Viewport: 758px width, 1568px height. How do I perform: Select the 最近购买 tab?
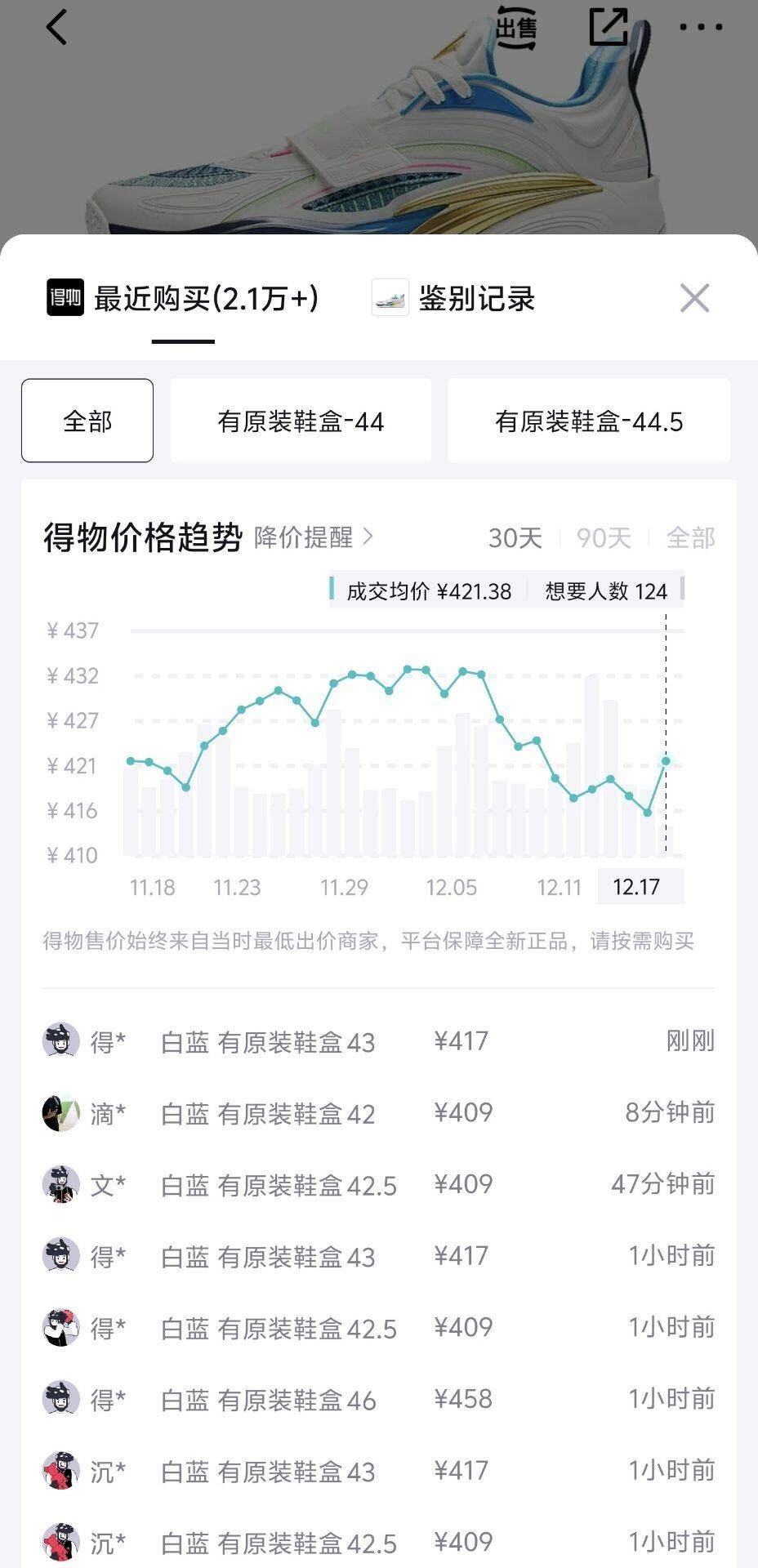(183, 299)
